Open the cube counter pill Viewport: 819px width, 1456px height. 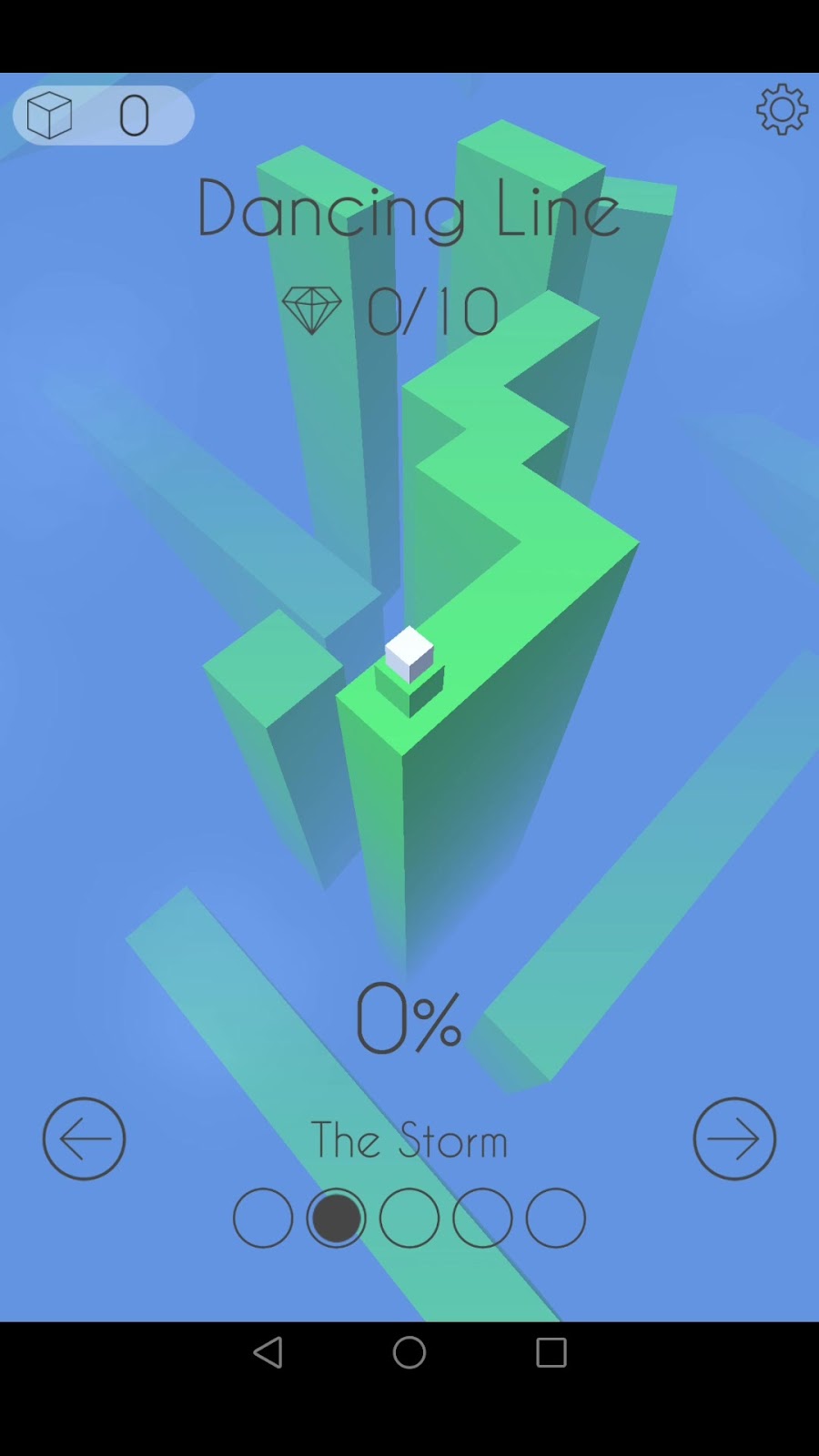point(104,116)
